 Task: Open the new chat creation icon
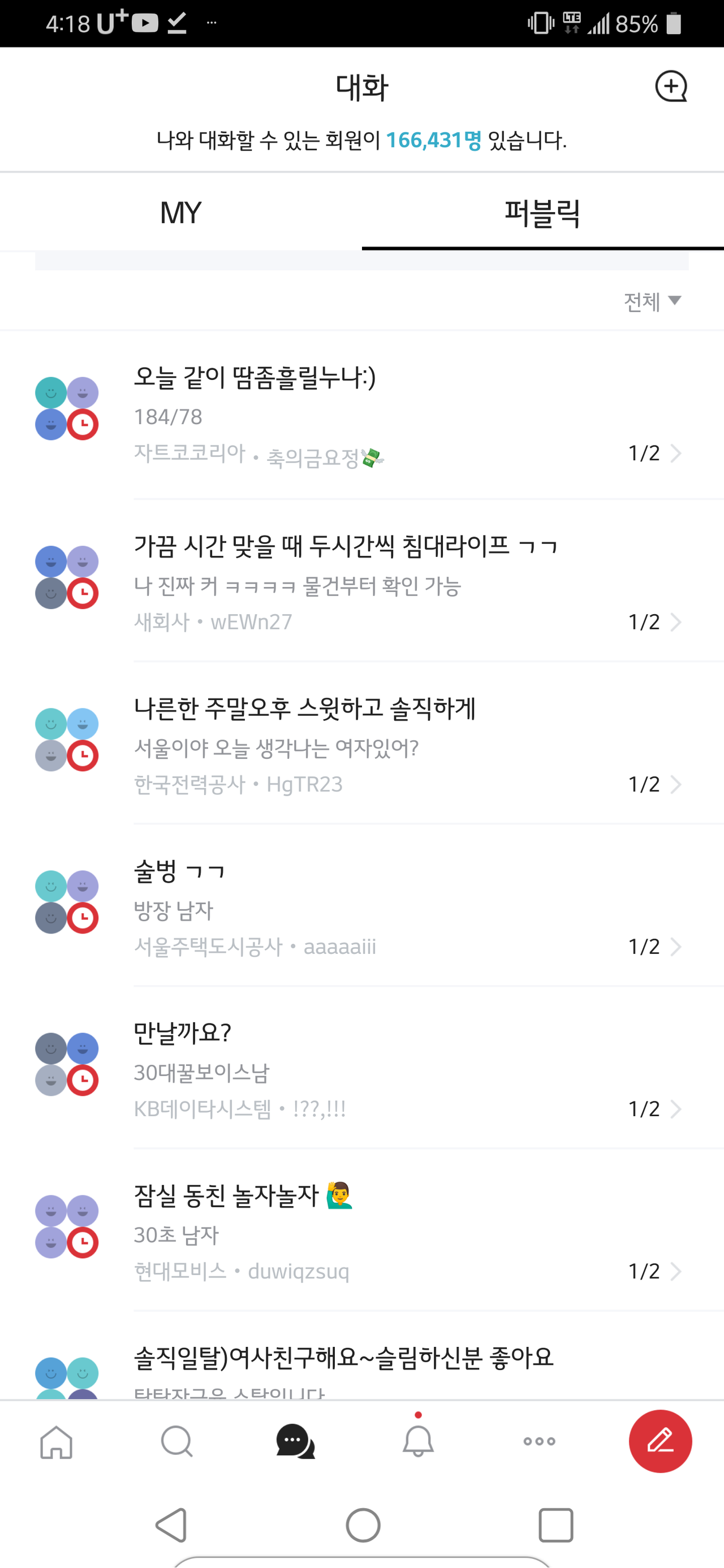pos(670,85)
